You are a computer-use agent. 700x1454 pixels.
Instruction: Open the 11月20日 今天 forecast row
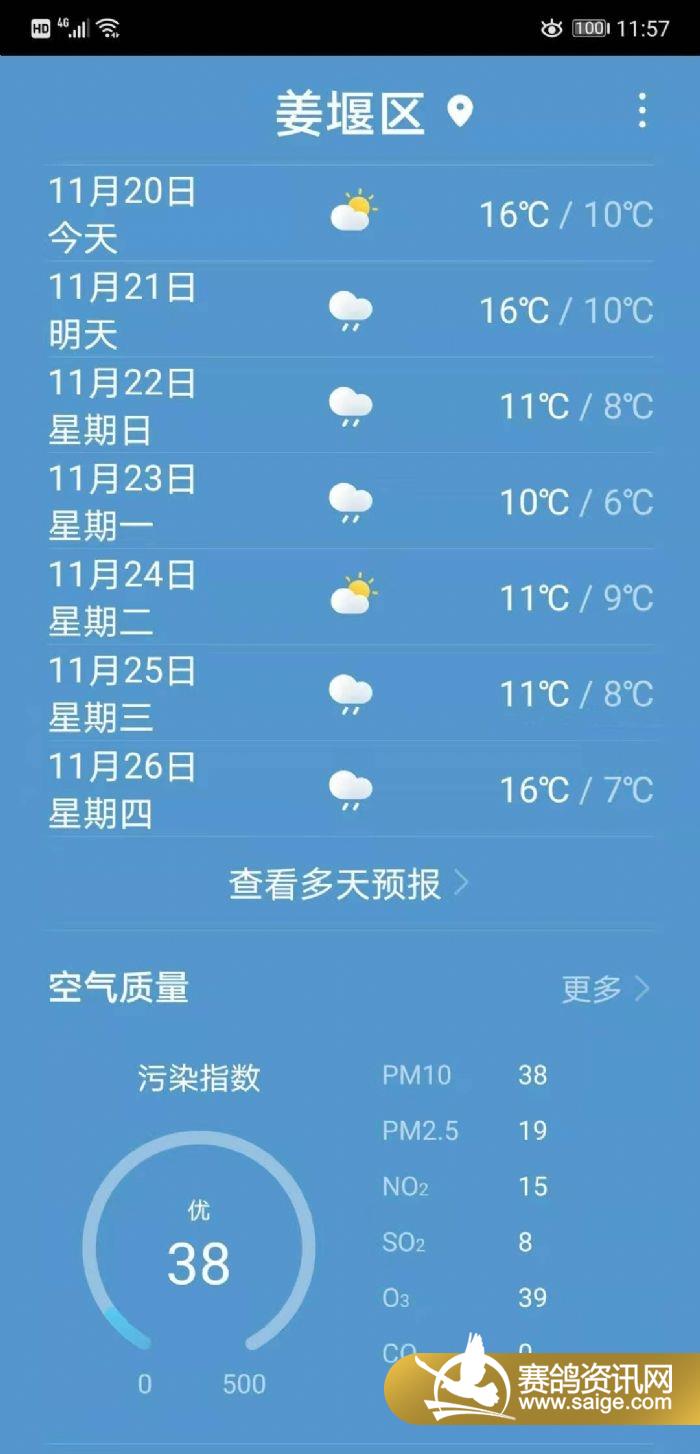point(350,214)
